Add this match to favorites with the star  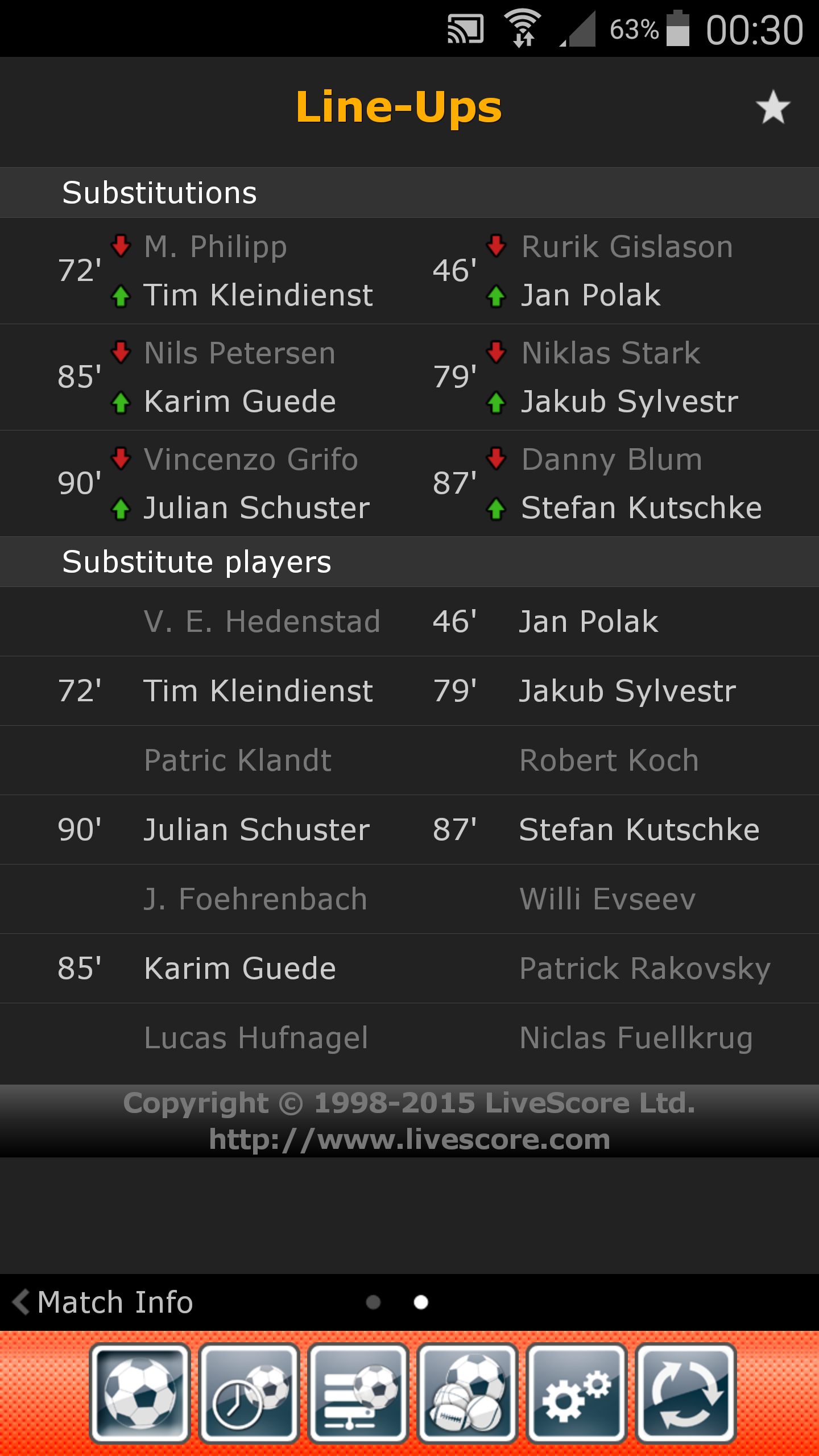click(772, 107)
